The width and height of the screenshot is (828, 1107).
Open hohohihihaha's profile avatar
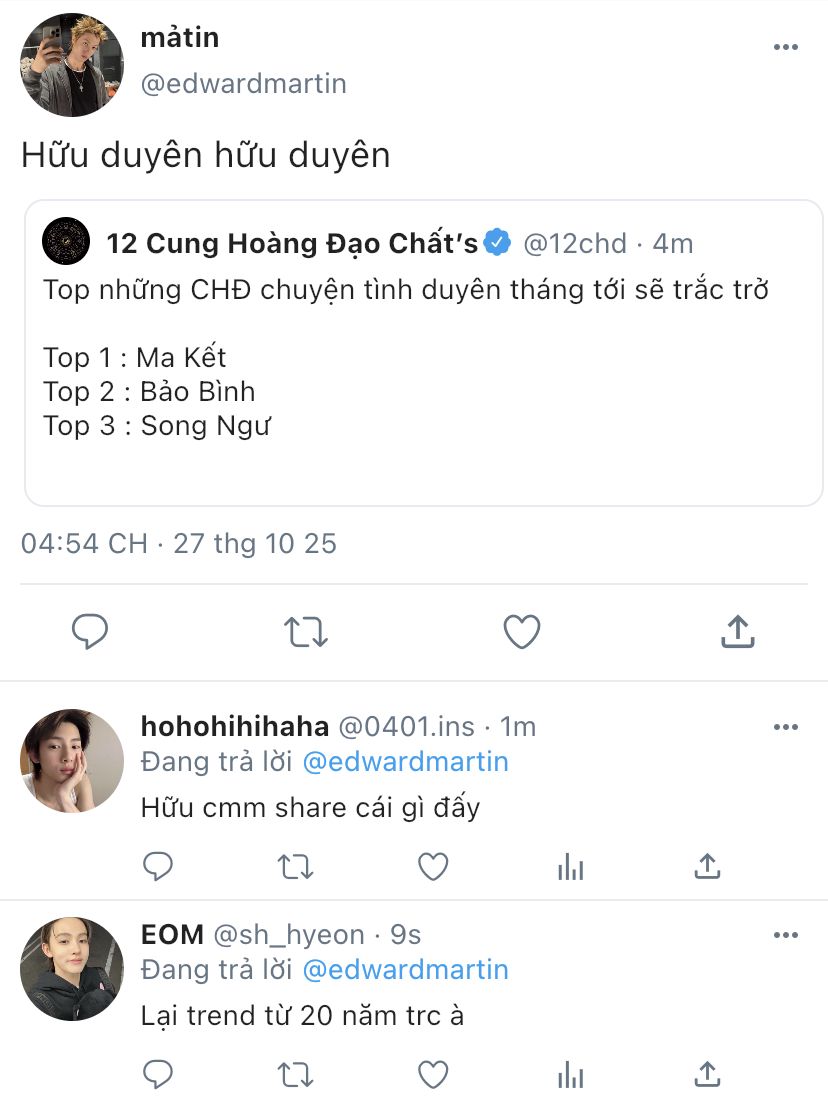tap(71, 761)
